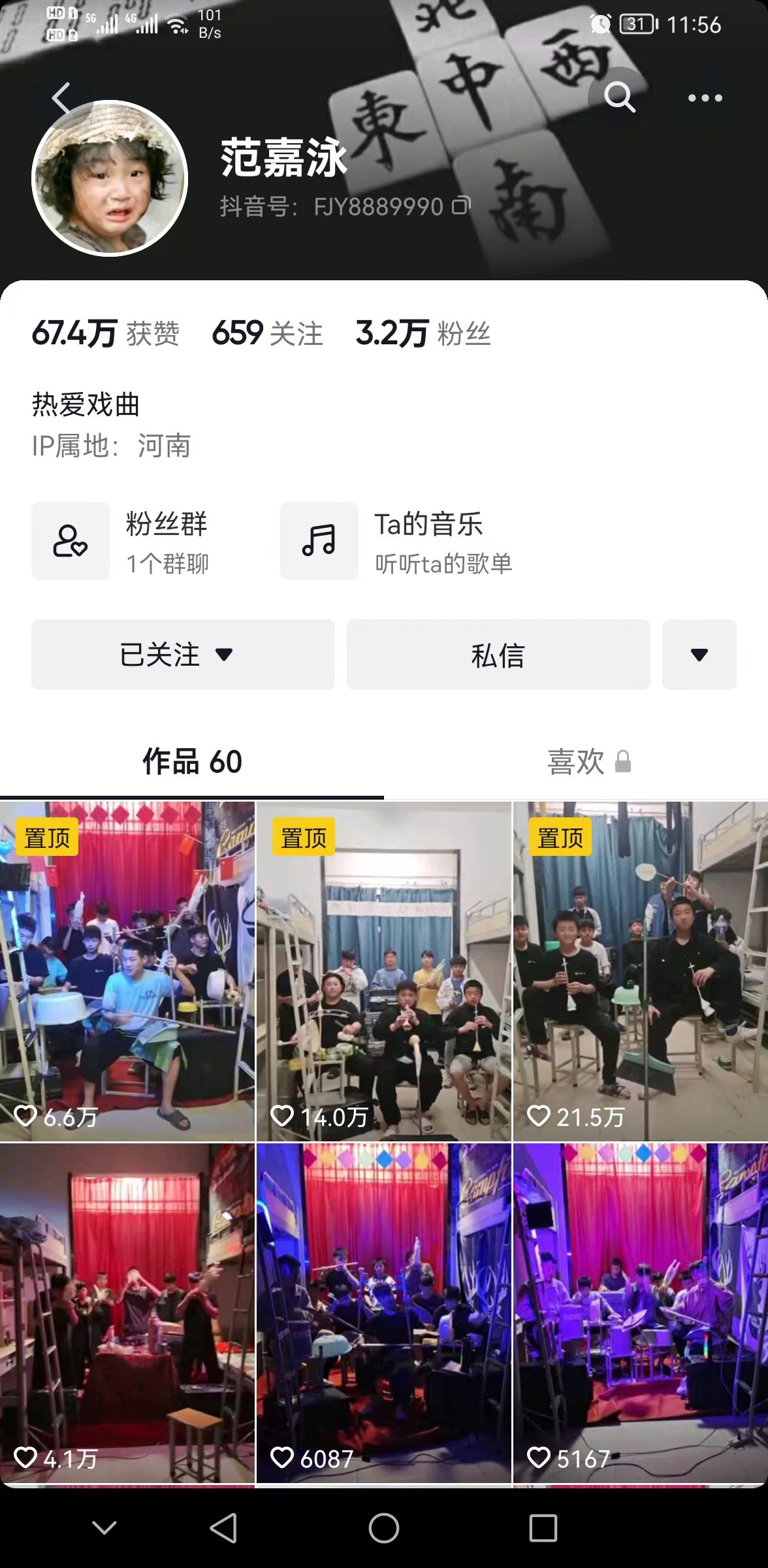View the profile avatar photo
Viewport: 768px width, 1568px height.
click(110, 178)
